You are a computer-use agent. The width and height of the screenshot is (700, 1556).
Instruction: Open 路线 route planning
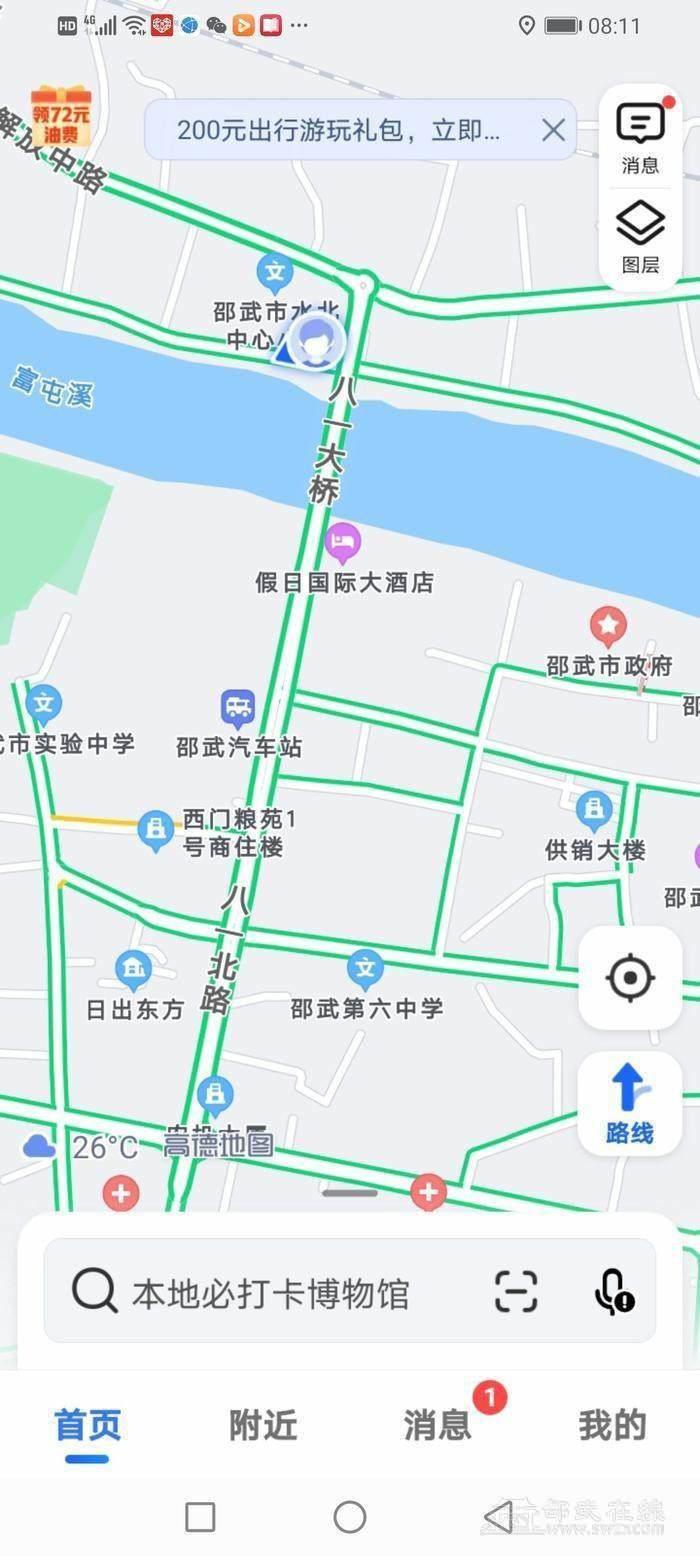(x=630, y=1102)
